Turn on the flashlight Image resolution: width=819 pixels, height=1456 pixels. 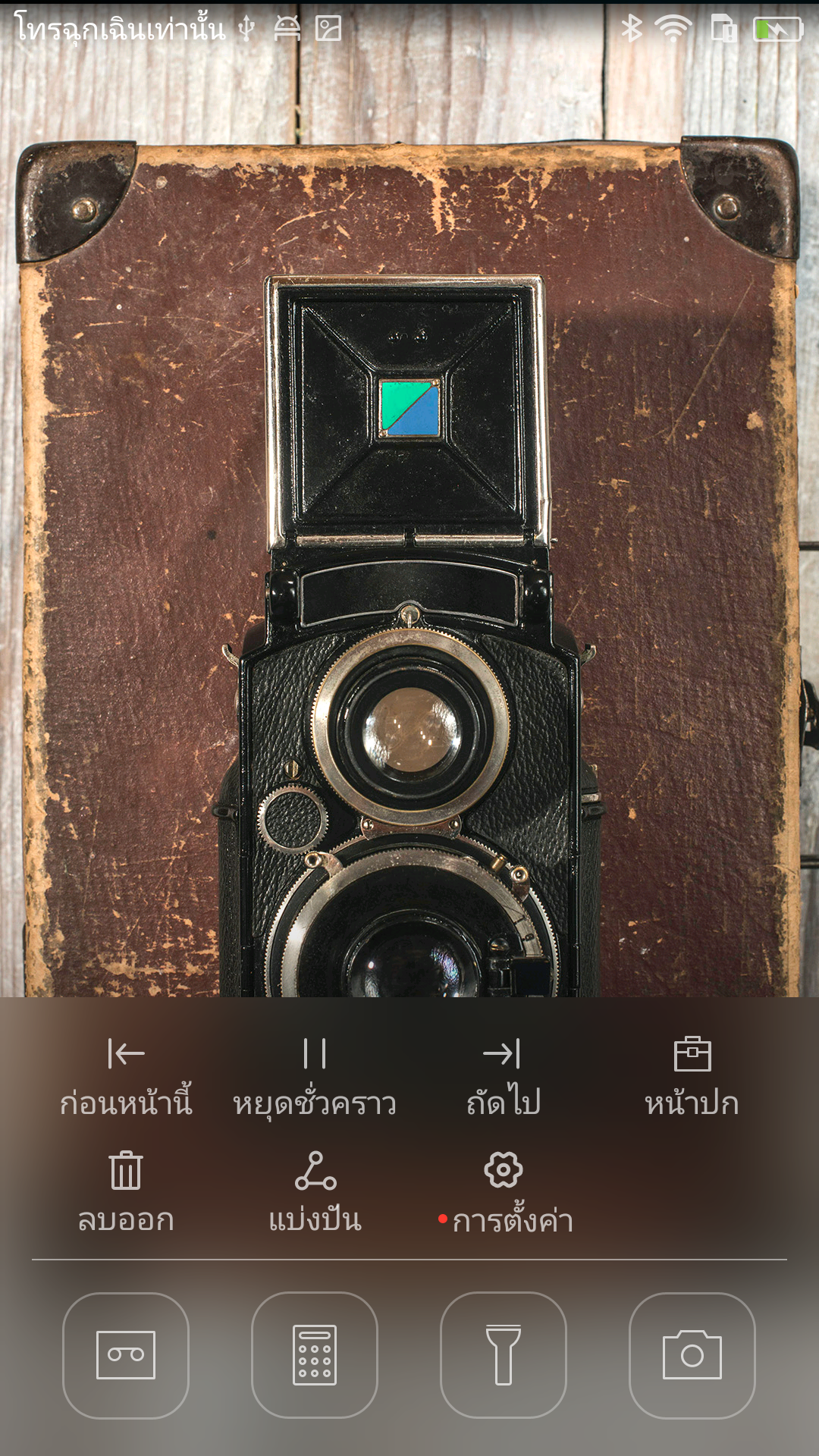(x=504, y=1355)
